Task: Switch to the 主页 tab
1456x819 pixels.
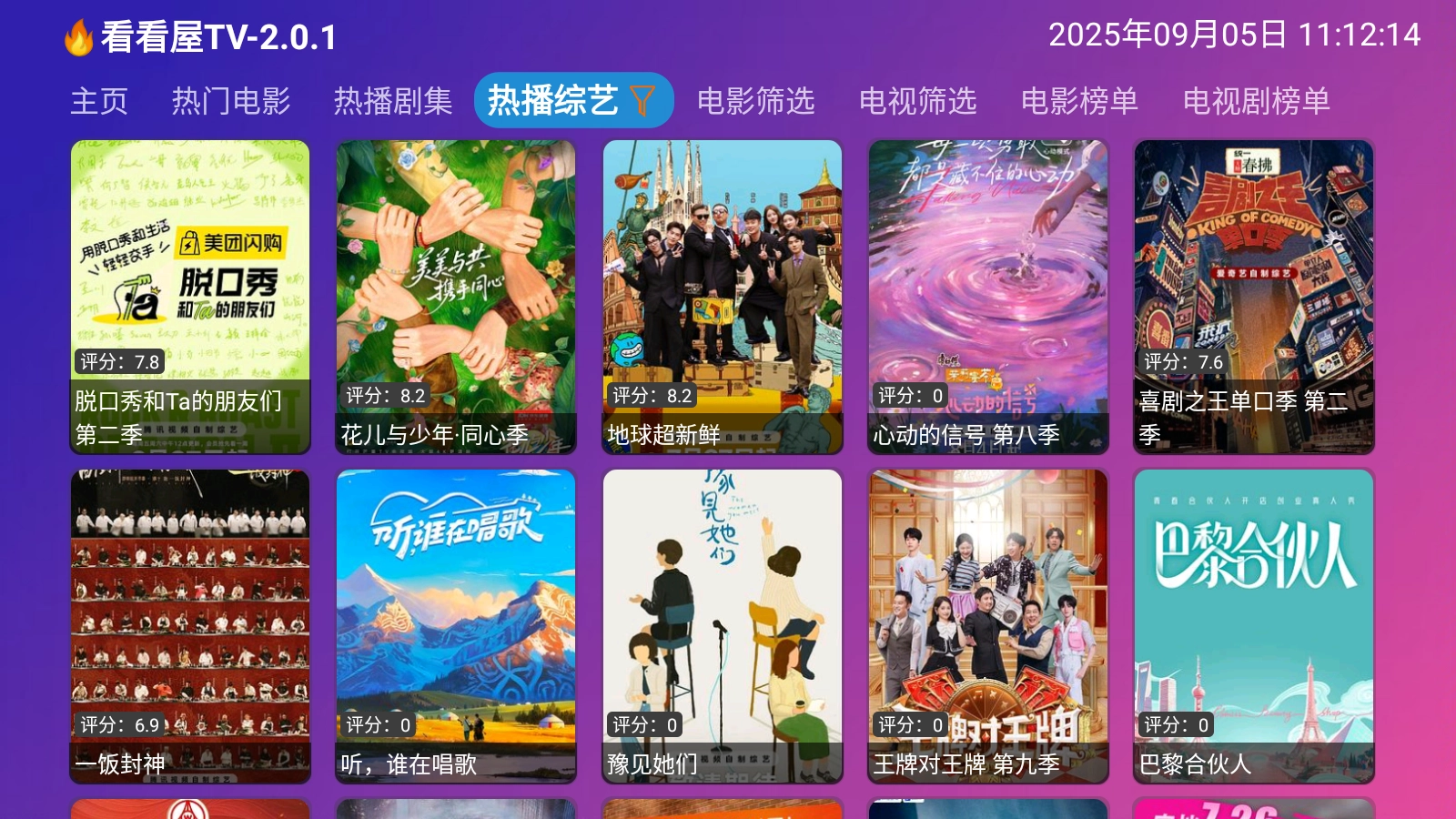Action: coord(99,100)
